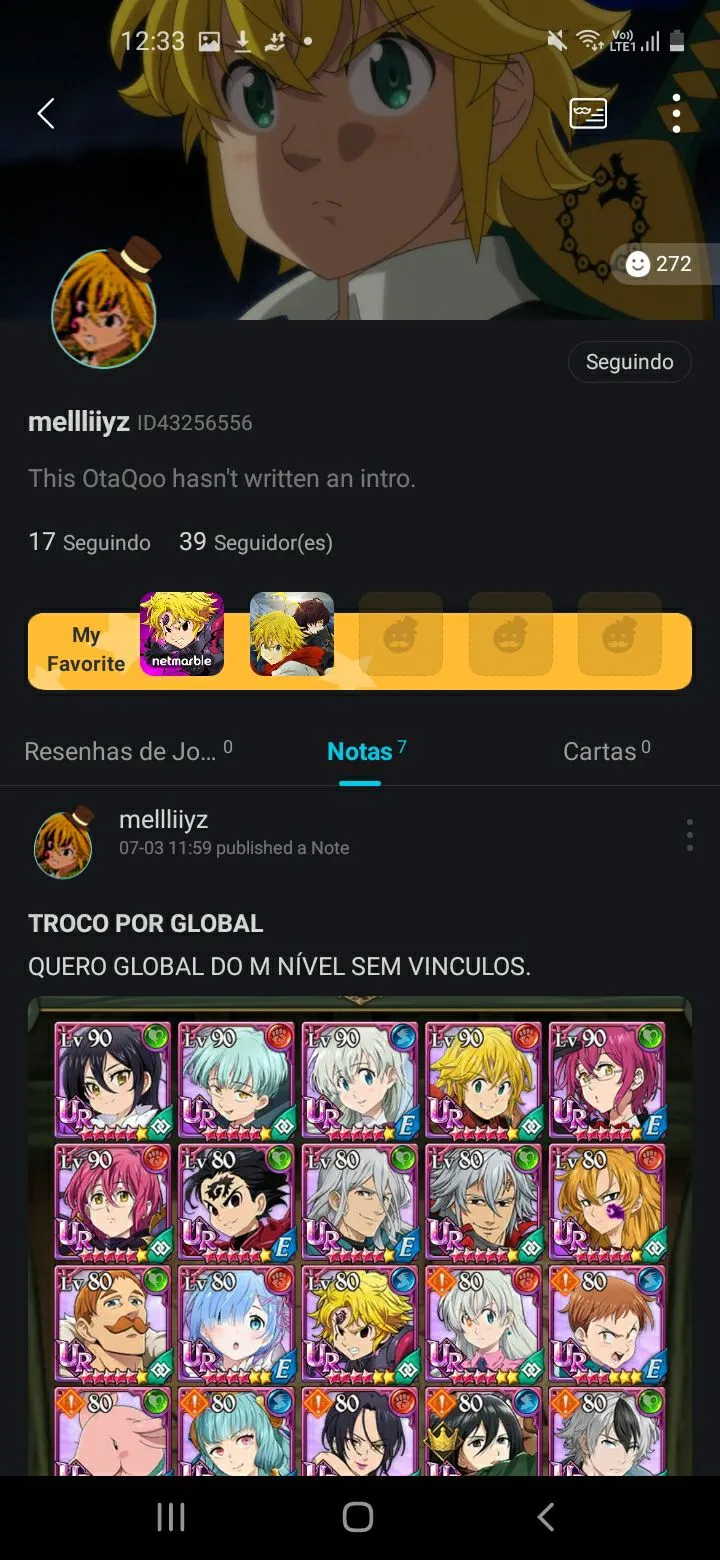Switch to the Cartas tab
Viewport: 720px width, 1560px height.
point(606,751)
